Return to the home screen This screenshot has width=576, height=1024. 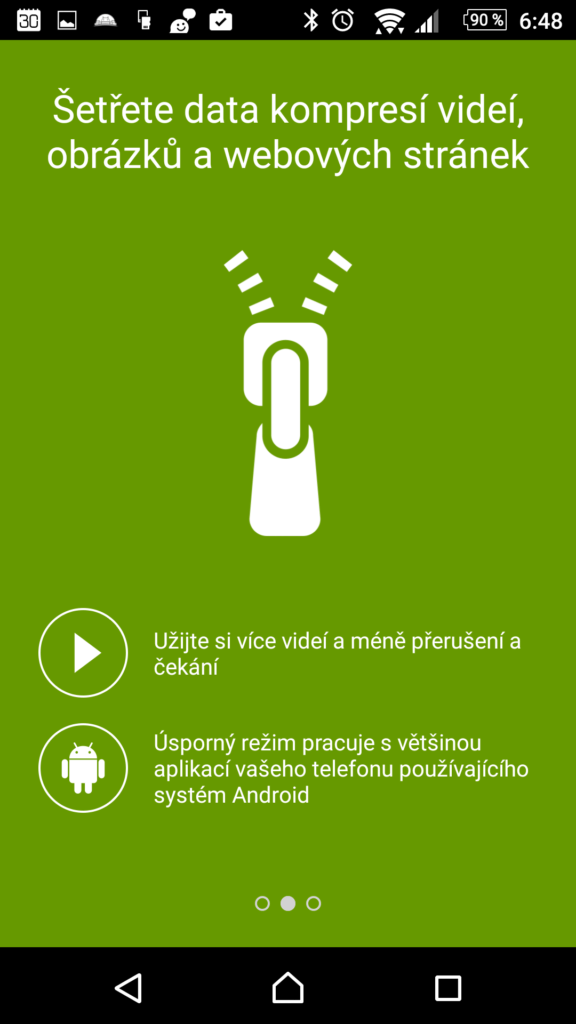click(288, 987)
